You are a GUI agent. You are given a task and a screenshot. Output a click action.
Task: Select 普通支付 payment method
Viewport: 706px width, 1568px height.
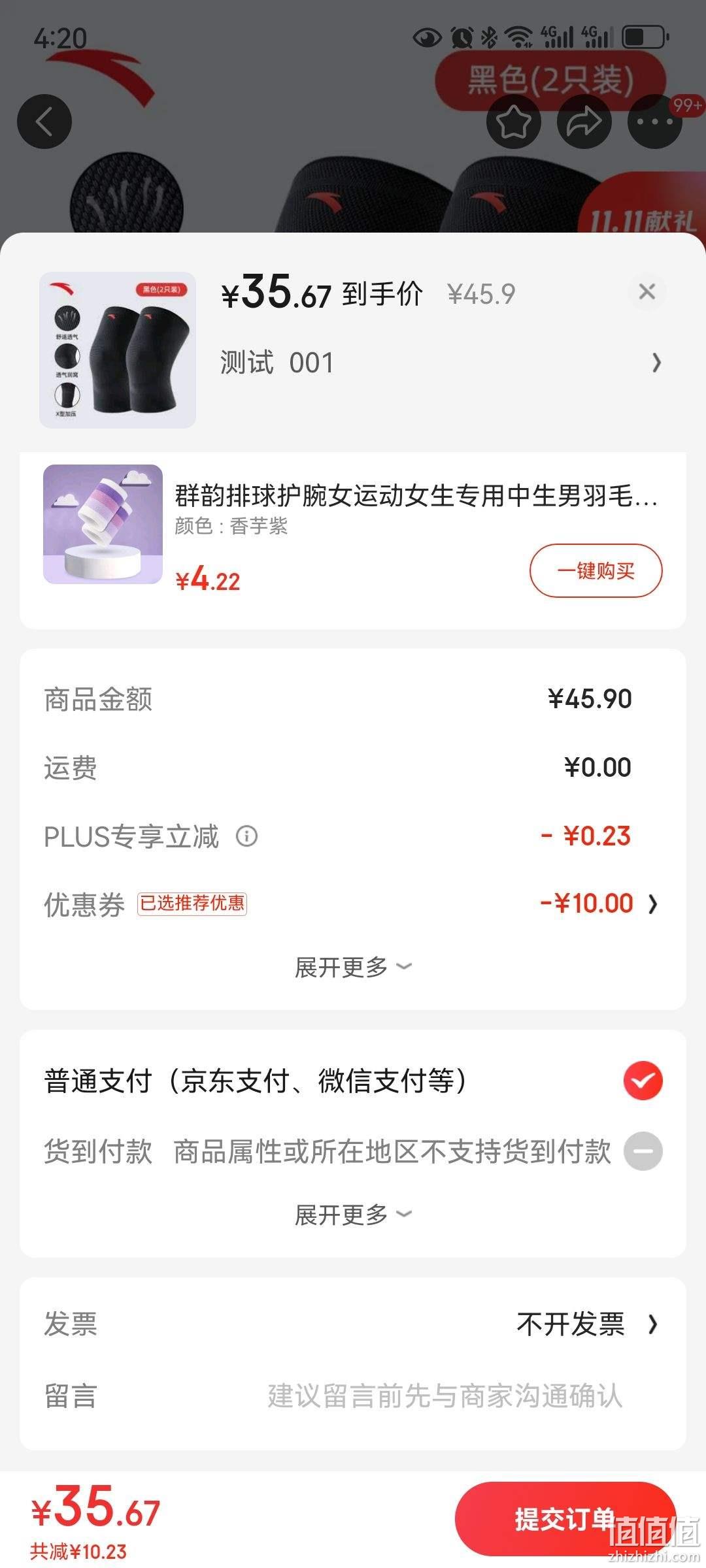353,1081
